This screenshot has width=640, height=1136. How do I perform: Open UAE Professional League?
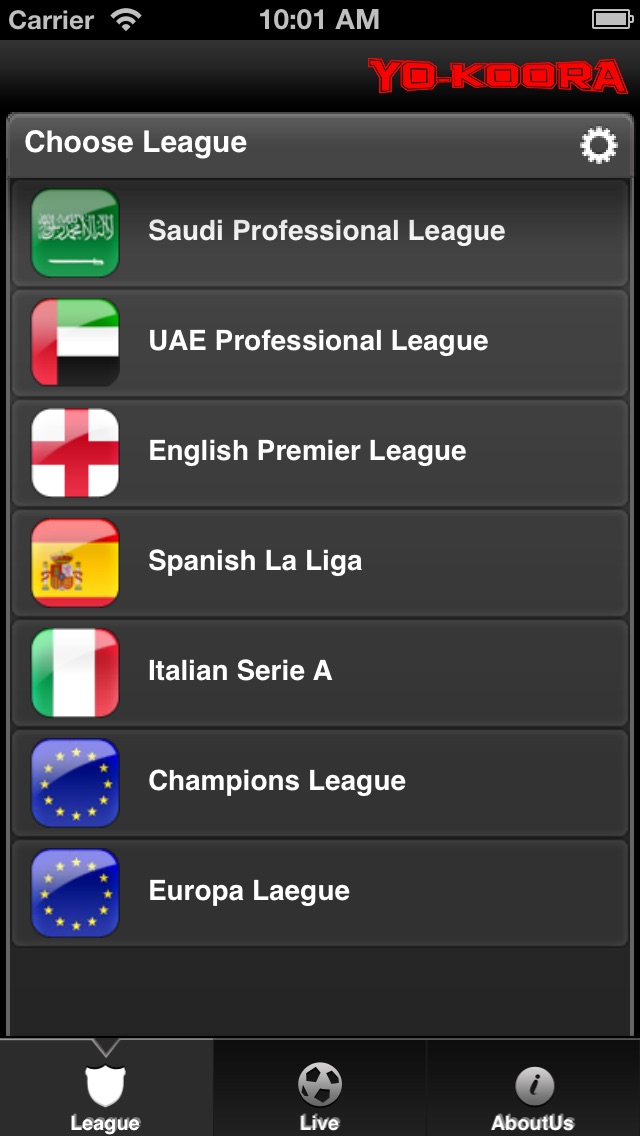[320, 343]
